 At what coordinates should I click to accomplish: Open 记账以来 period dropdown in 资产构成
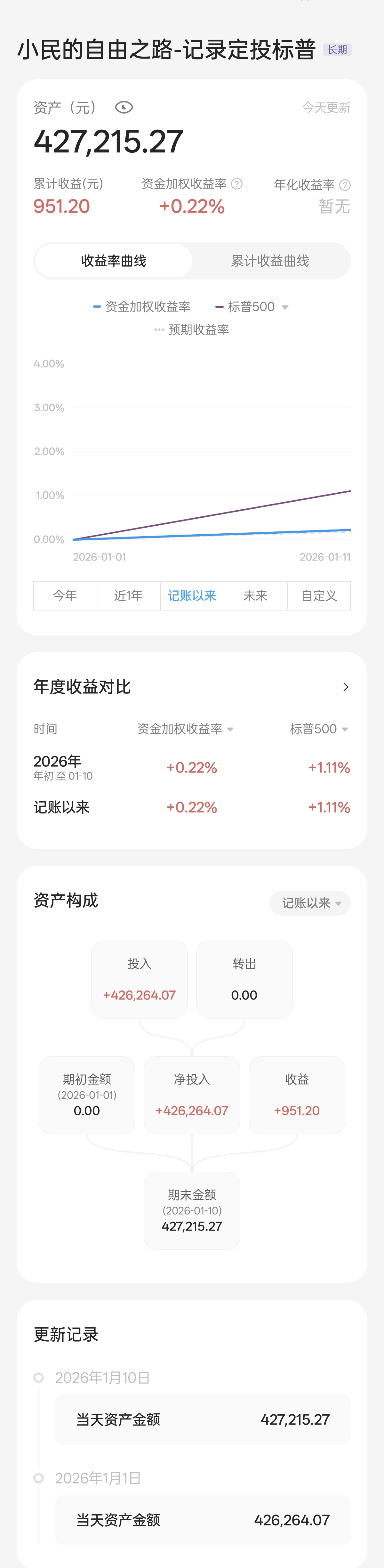(310, 903)
